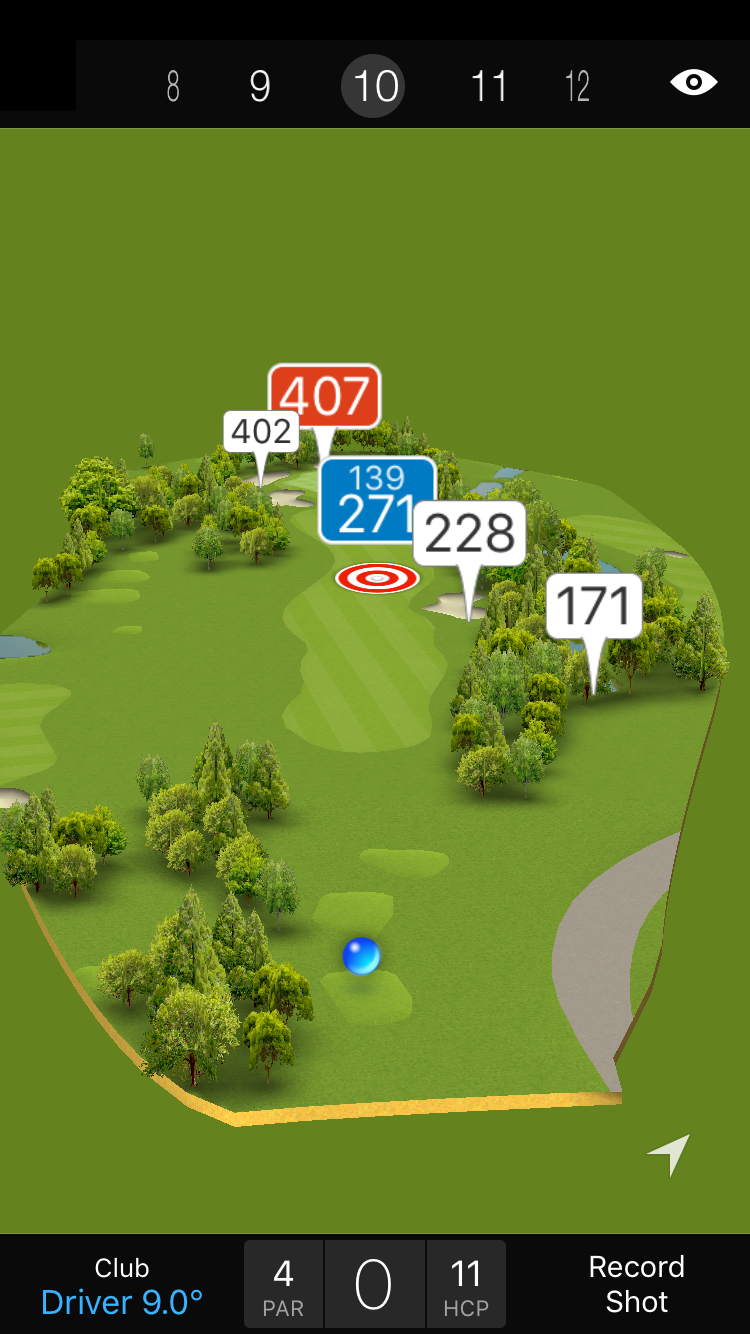This screenshot has height=1334, width=750.
Task: Jump to hole 12
Action: 577,87
